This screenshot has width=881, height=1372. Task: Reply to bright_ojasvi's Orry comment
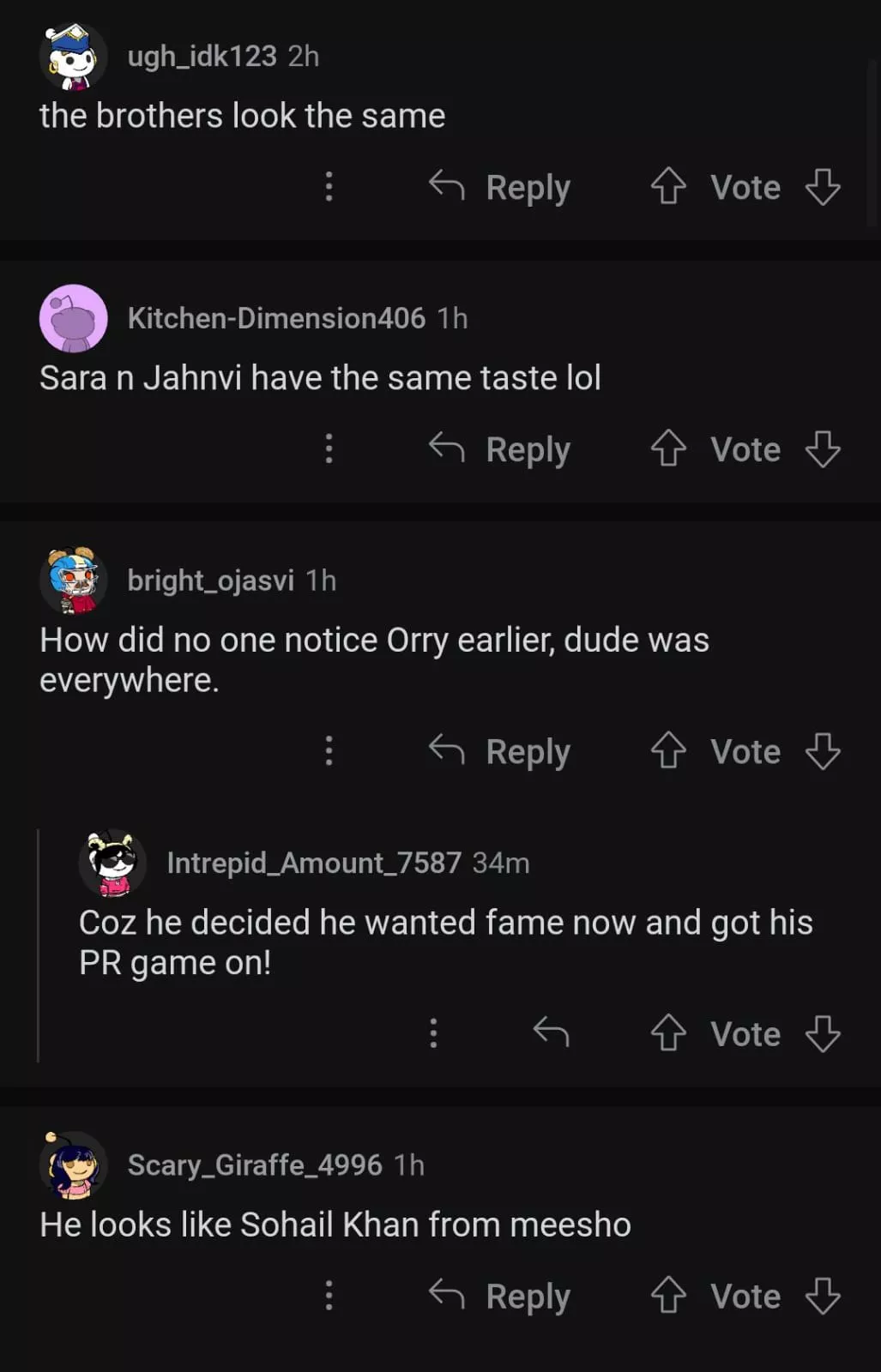[500, 751]
